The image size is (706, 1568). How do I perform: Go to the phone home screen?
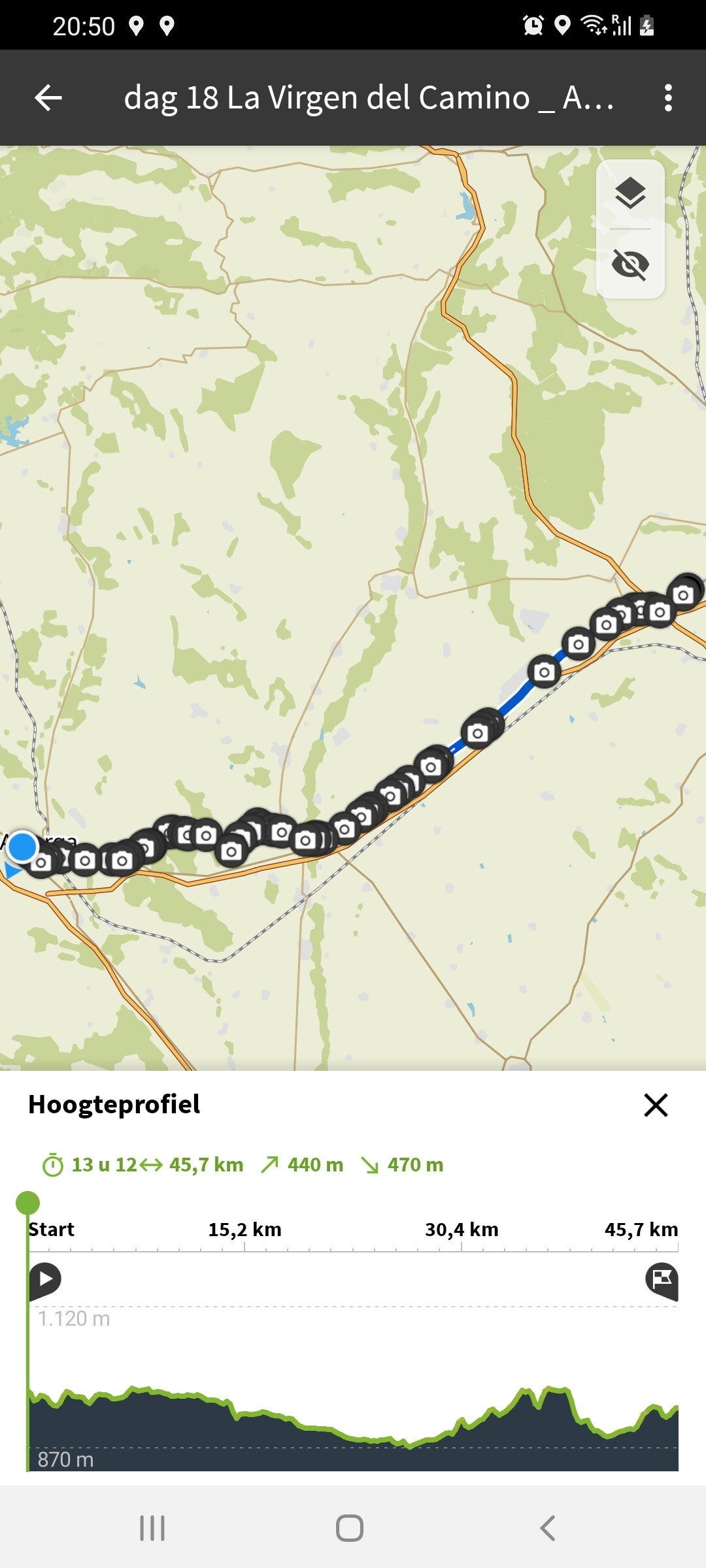pos(350,1528)
